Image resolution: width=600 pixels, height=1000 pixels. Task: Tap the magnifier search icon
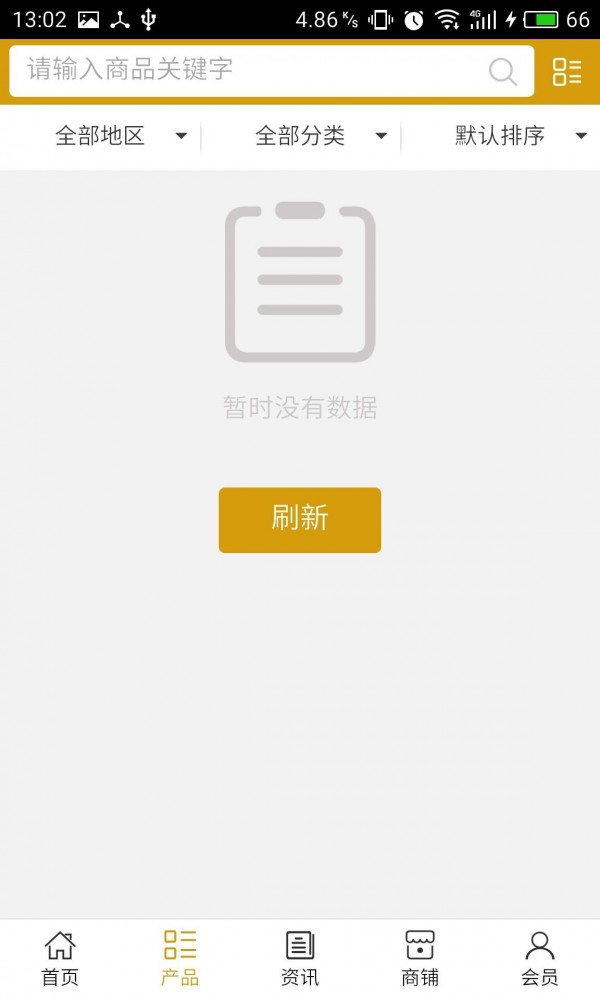[502, 71]
